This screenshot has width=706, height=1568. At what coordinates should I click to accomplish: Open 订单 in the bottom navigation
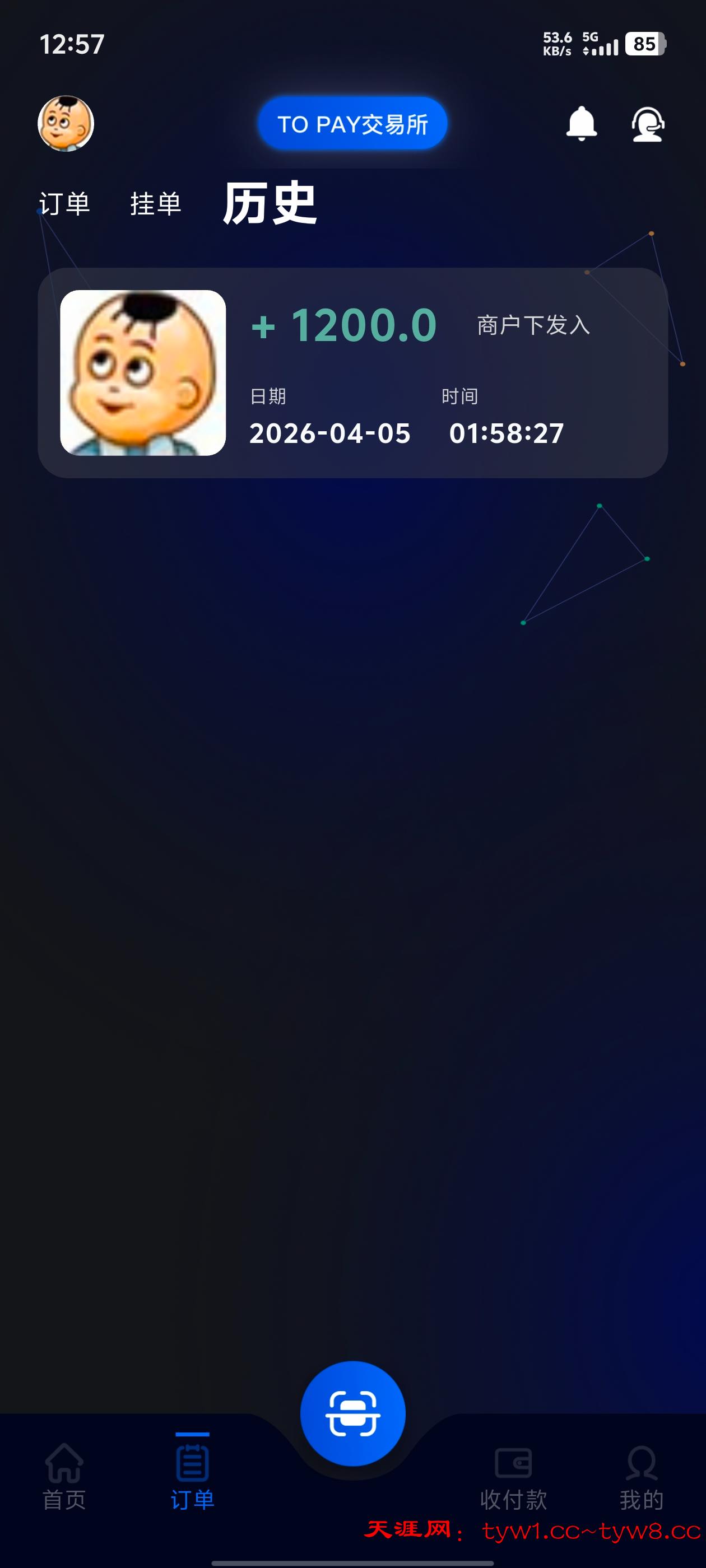click(193, 1477)
